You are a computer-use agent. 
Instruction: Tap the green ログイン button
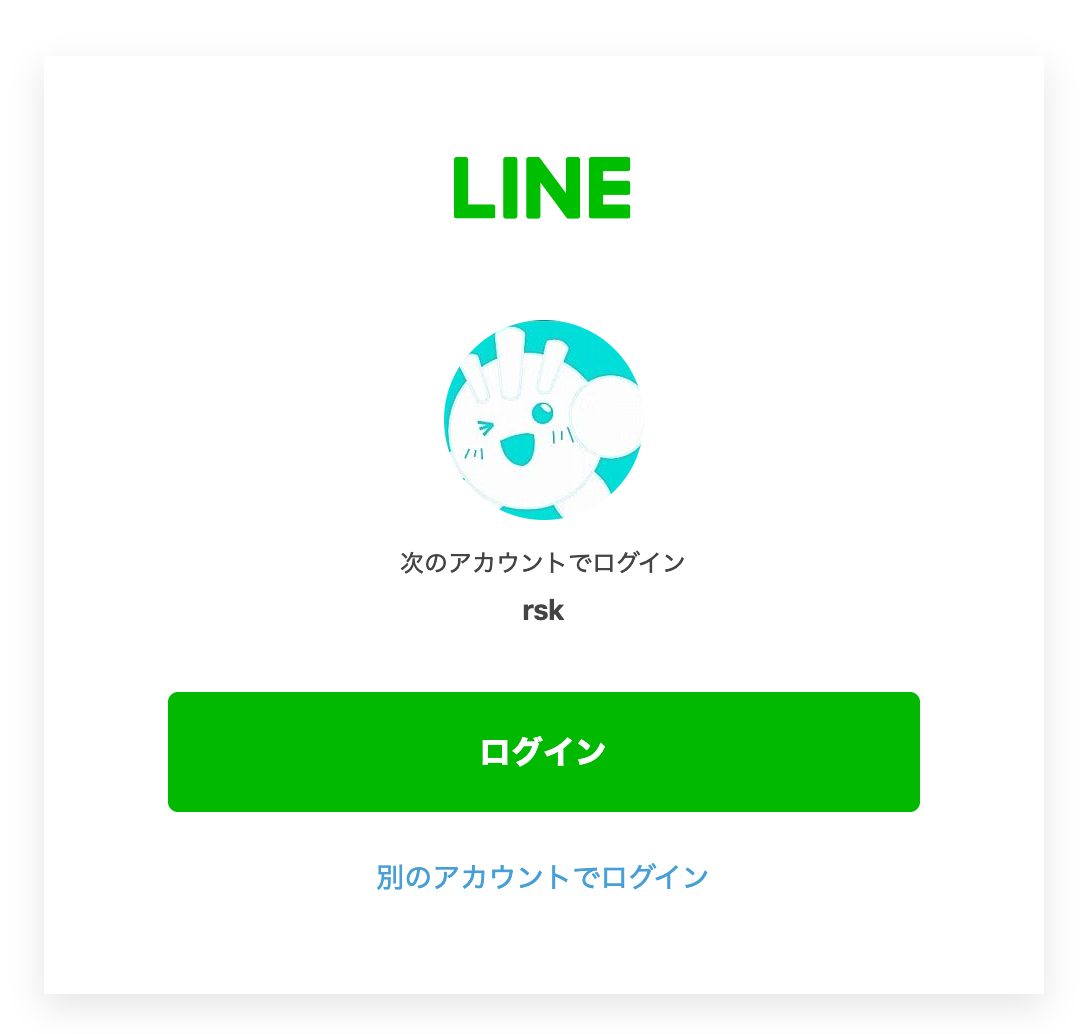[x=543, y=752]
